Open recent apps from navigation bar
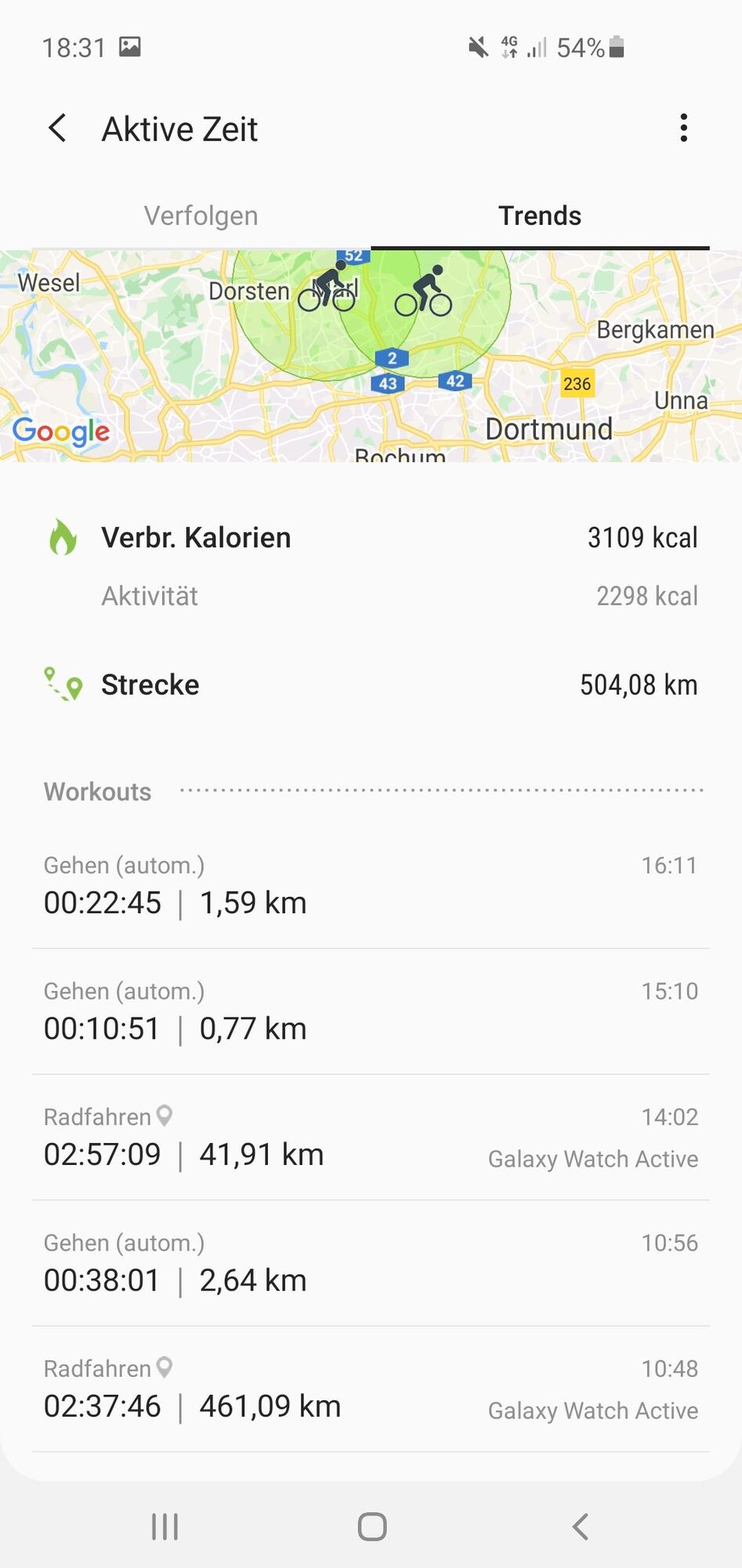Screen dimensions: 742x1568 (x=165, y=1526)
